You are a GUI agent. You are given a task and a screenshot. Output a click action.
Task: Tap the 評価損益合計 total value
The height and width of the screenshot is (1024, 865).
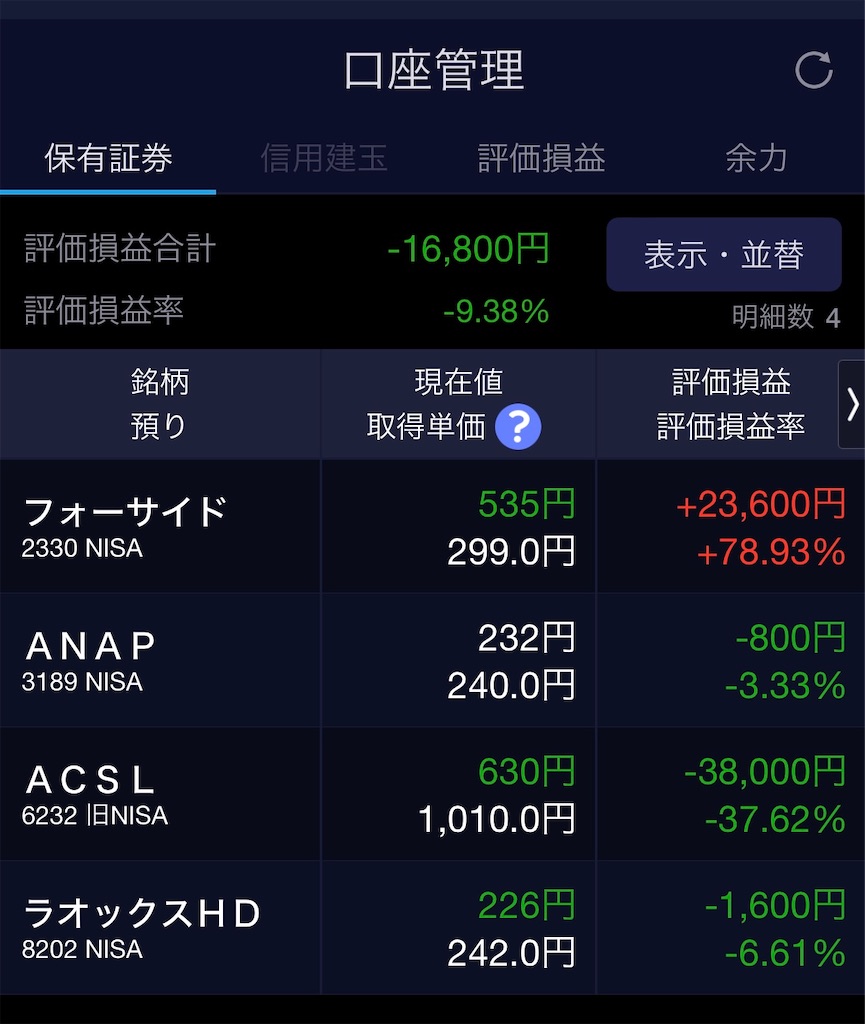pyautogui.click(x=470, y=250)
